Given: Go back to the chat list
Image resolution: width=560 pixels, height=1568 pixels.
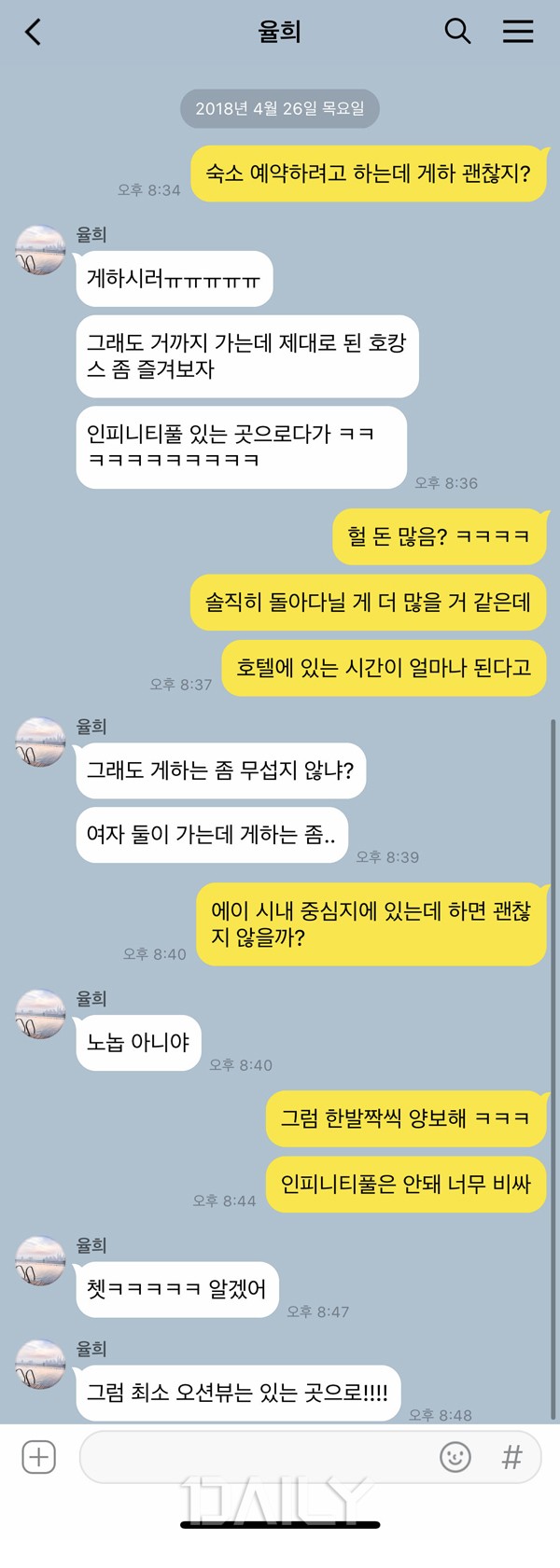Looking at the screenshot, I should pyautogui.click(x=34, y=33).
